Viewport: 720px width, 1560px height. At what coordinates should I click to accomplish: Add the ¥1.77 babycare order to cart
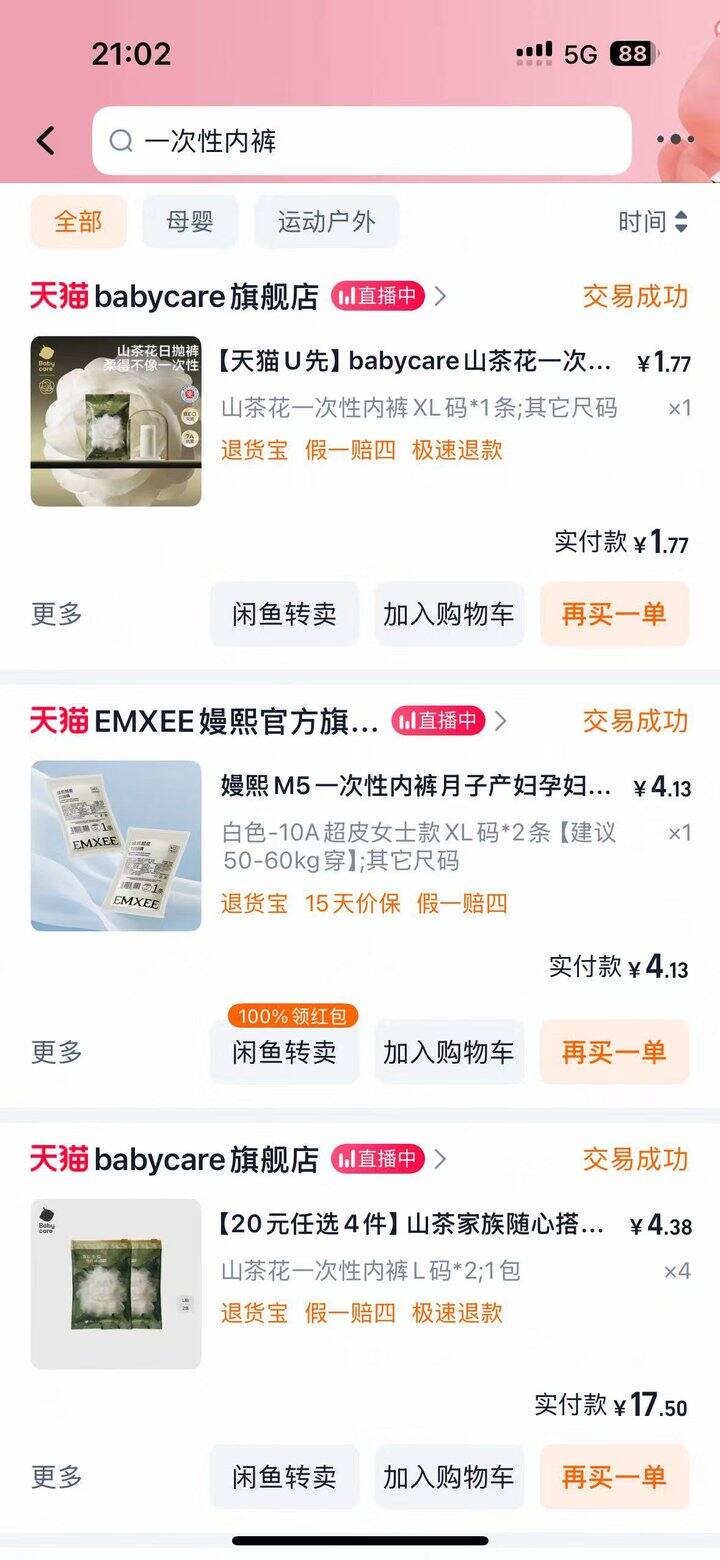[x=449, y=614]
